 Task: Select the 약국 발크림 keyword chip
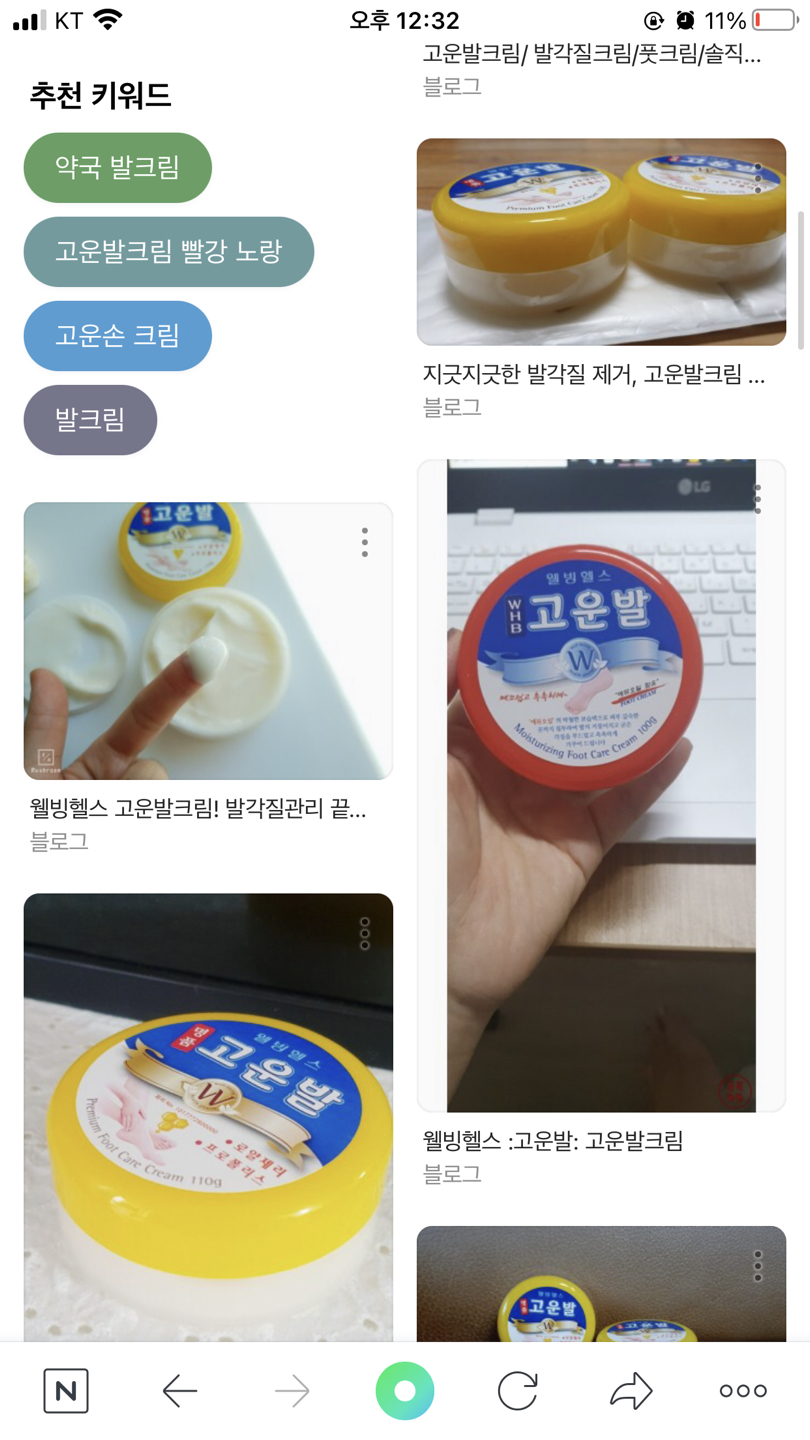(117, 168)
